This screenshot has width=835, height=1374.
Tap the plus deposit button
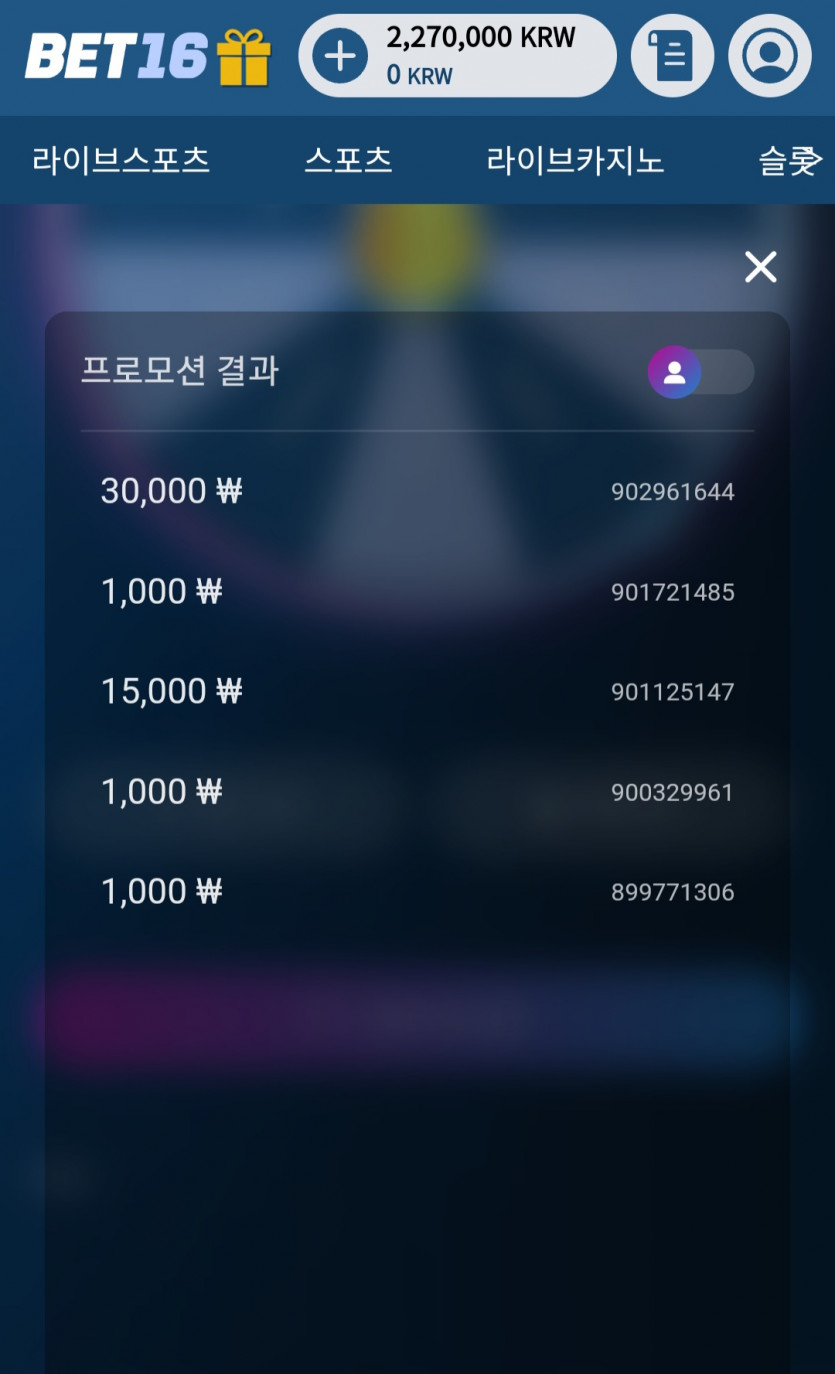click(340, 56)
